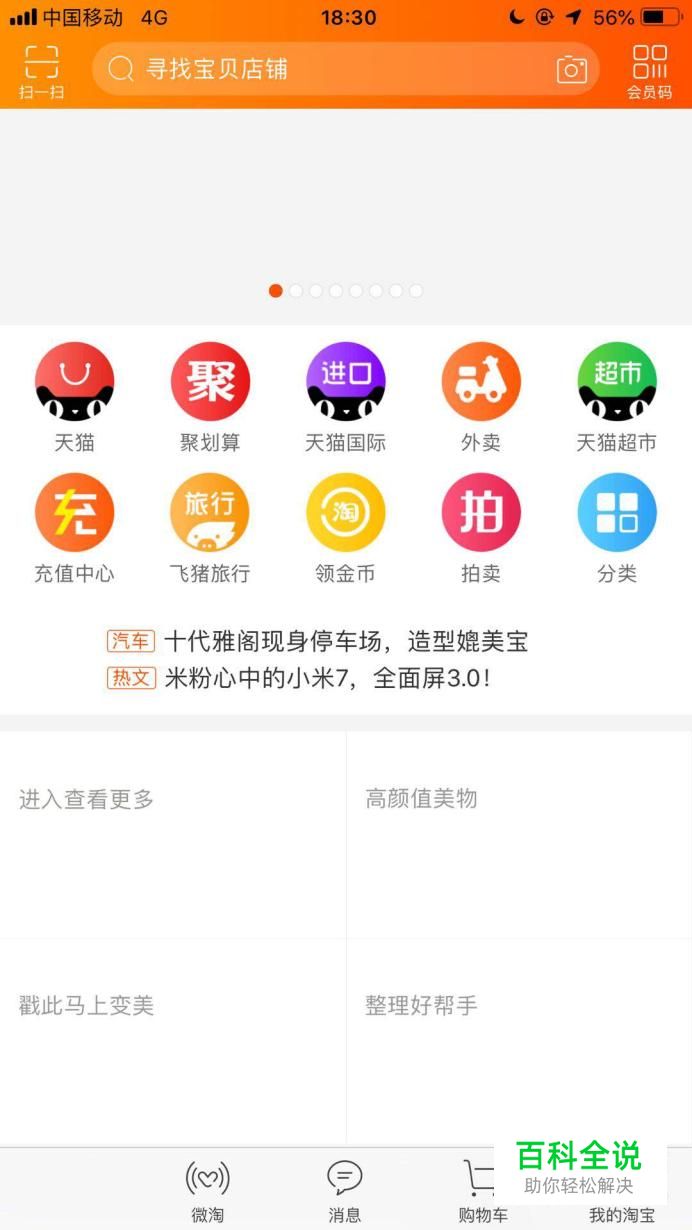
Task: Open the 会员码 member code
Action: [649, 72]
